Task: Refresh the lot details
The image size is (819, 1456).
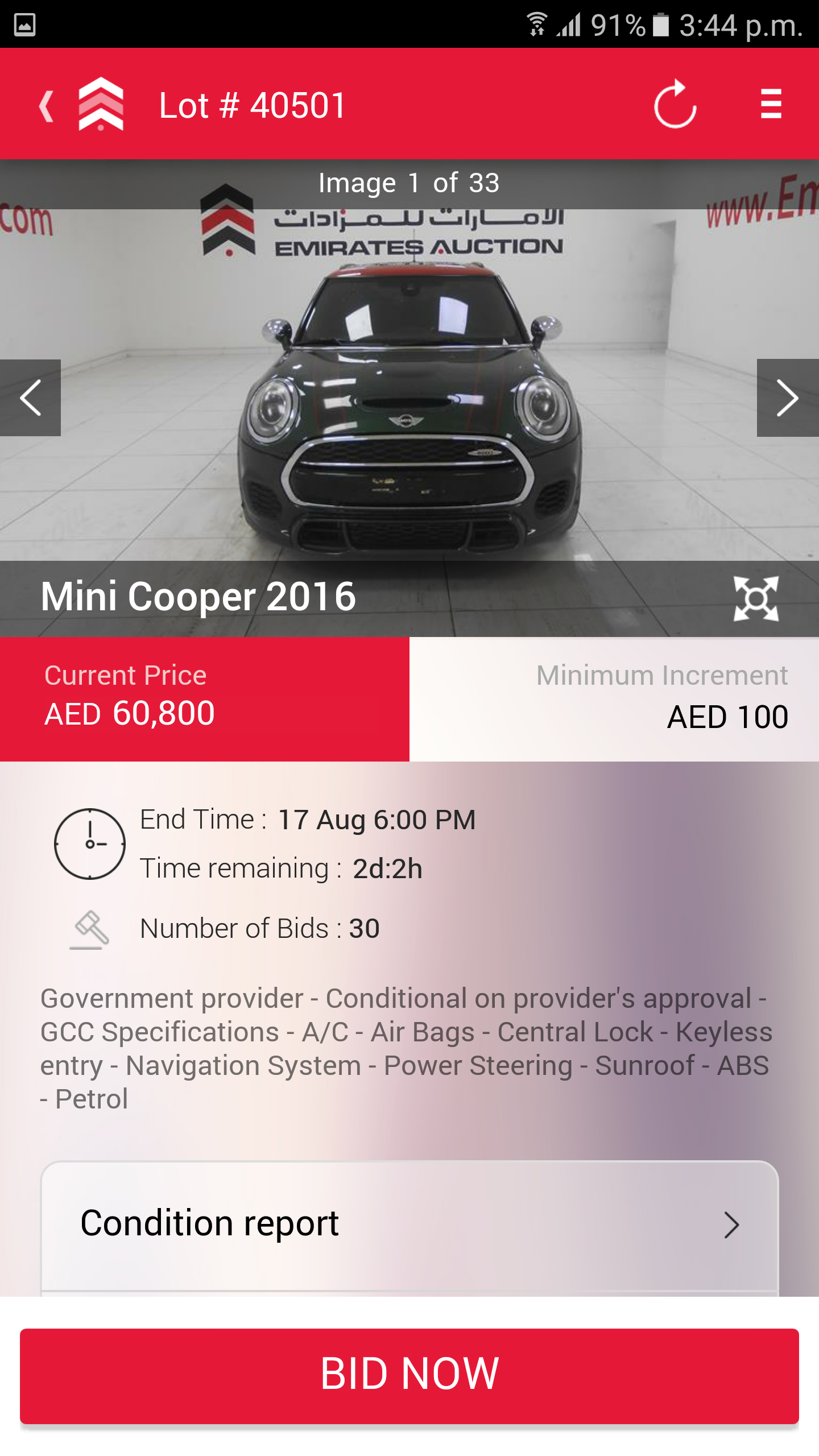Action: [675, 105]
